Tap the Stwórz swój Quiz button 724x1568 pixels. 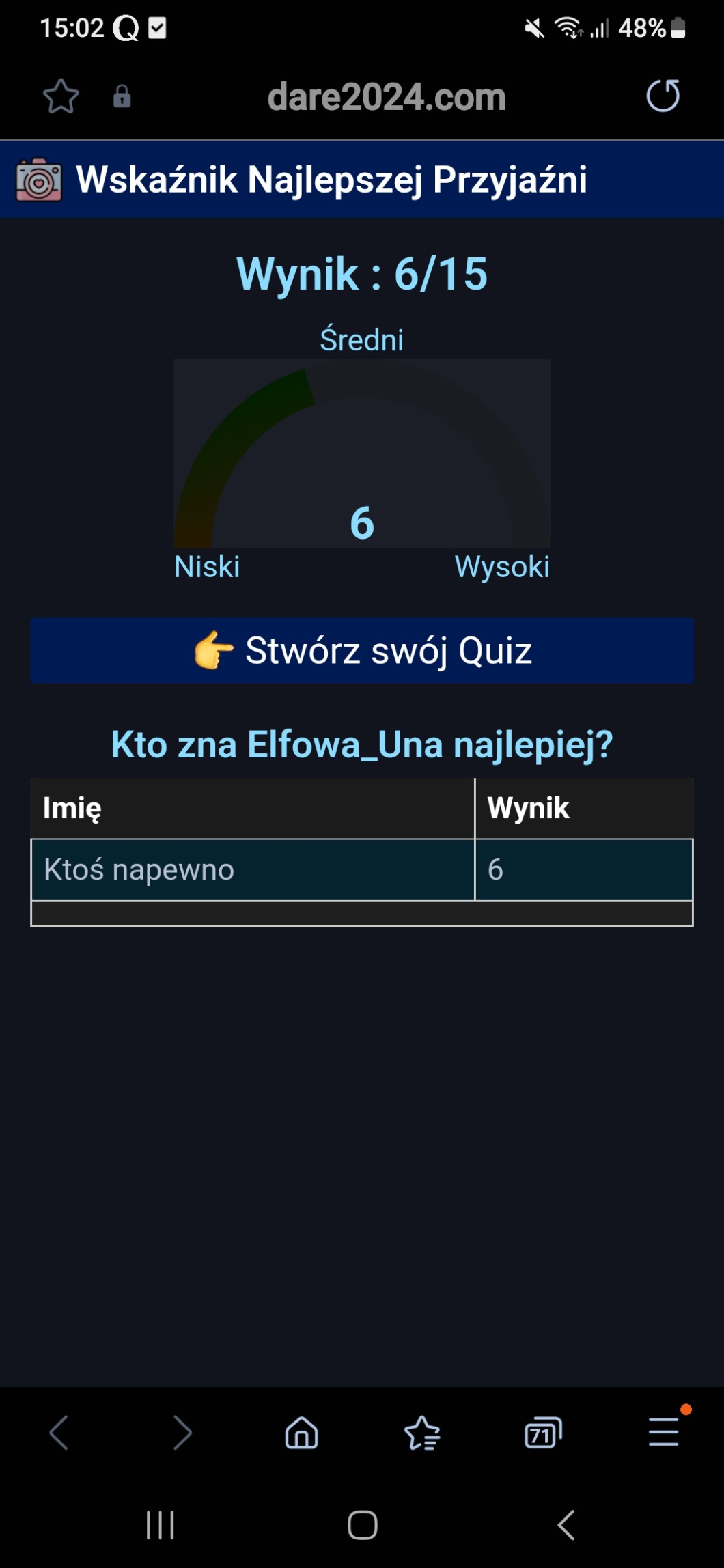[362, 650]
